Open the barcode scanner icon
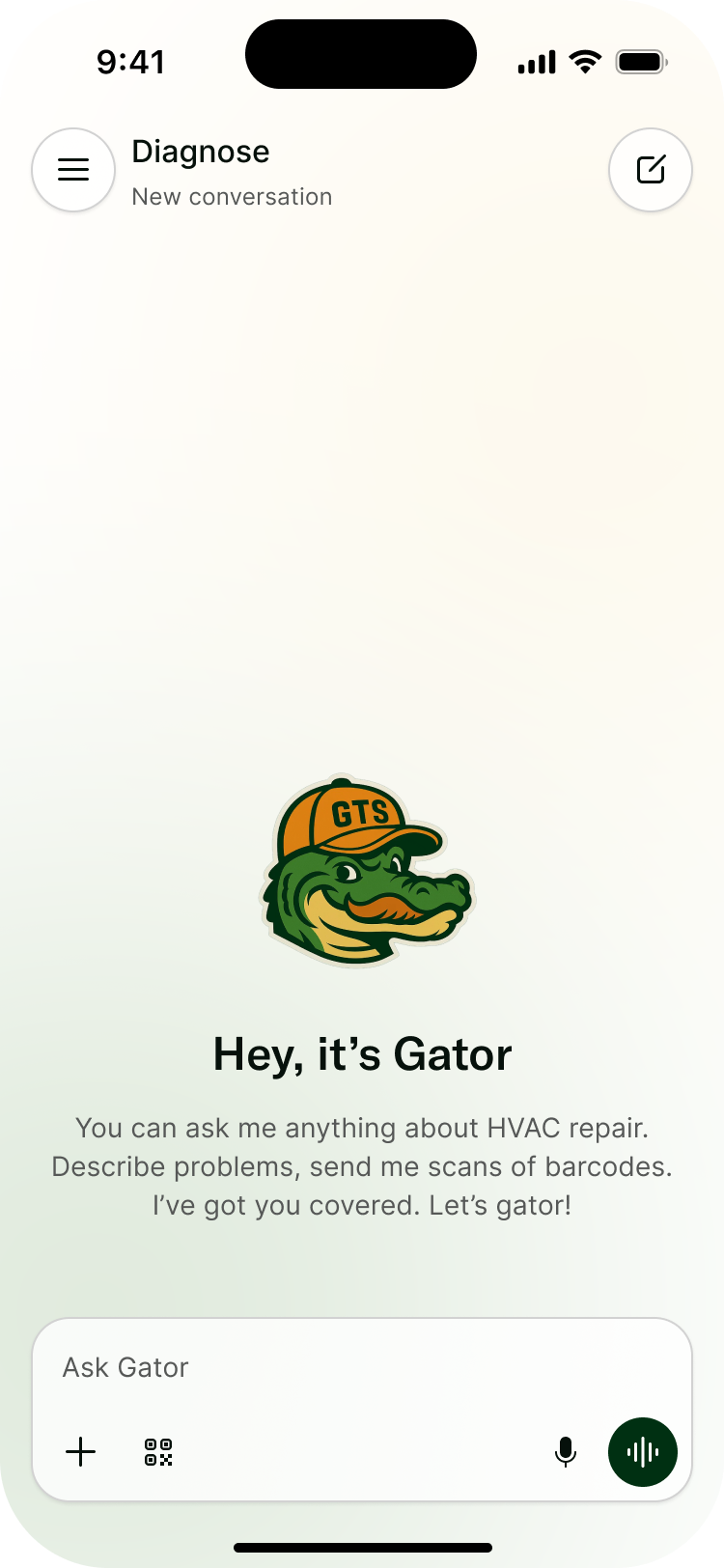Image resolution: width=724 pixels, height=1568 pixels. tap(158, 1452)
